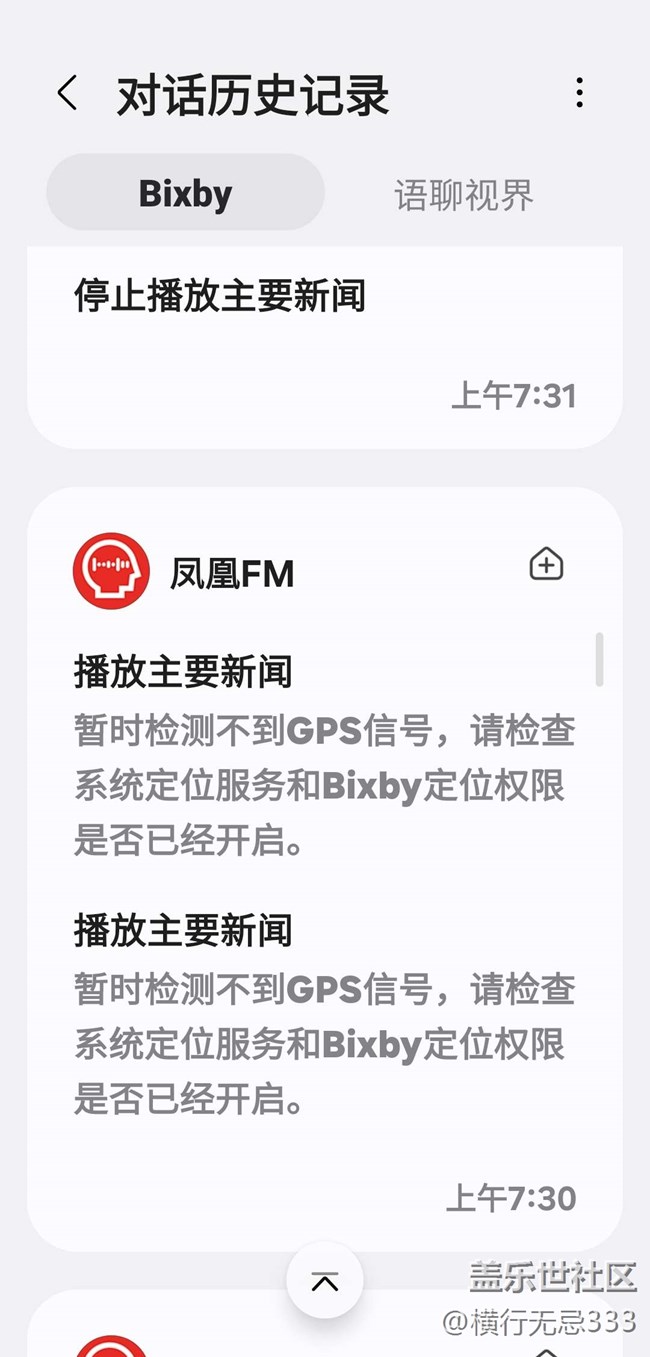Select the Bixby tab
Image resolution: width=650 pixels, height=1357 pixels.
[x=185, y=193]
